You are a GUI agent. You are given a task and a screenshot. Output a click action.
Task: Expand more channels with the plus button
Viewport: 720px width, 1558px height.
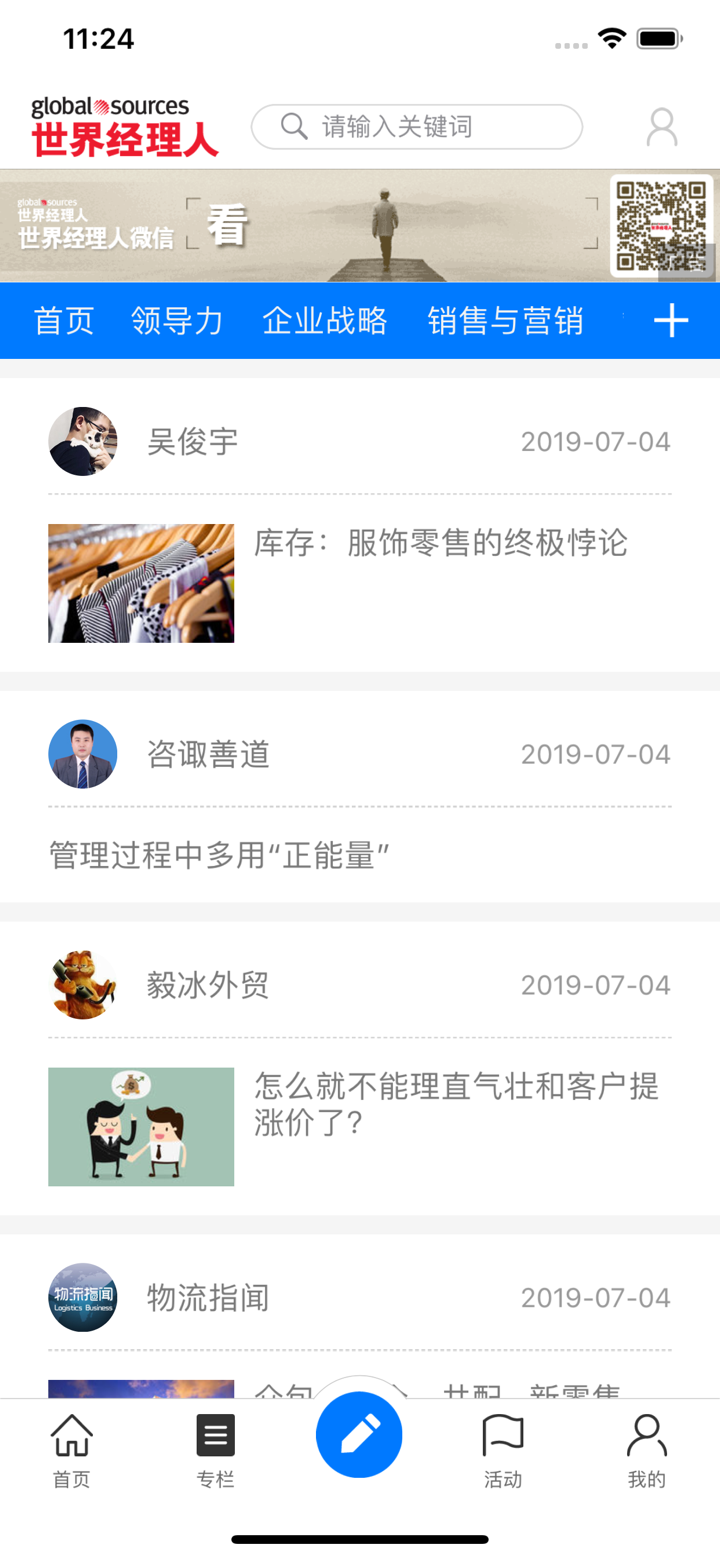pos(670,320)
